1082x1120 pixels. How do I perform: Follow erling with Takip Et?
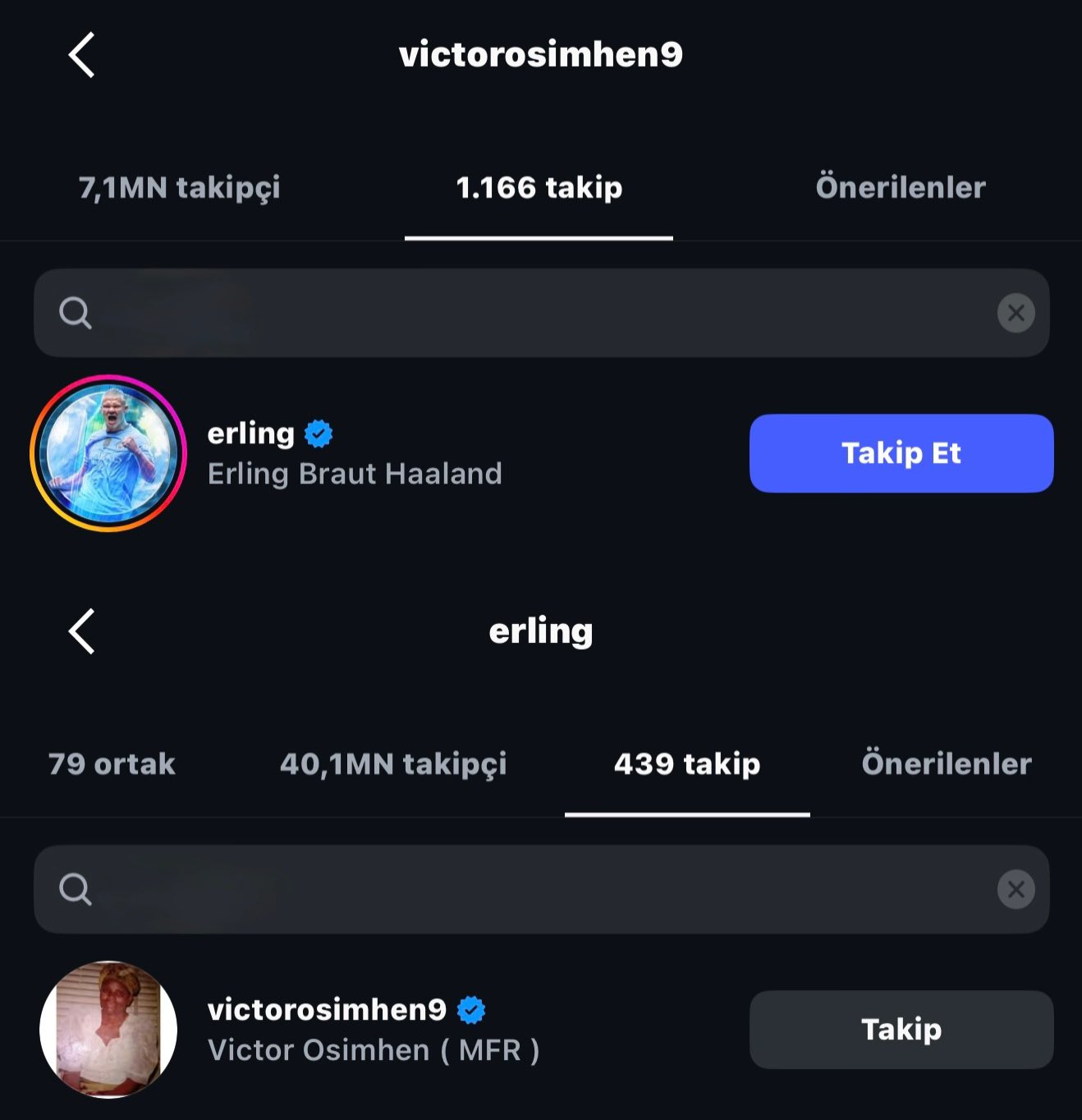(901, 453)
